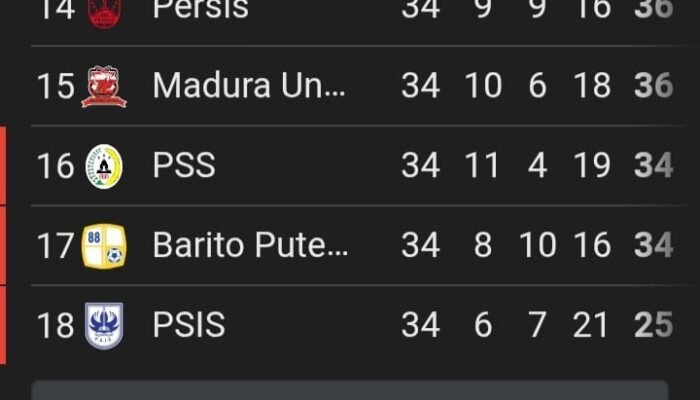The width and height of the screenshot is (700, 400).
Task: View the Barito Putera team row
Action: 250,245
